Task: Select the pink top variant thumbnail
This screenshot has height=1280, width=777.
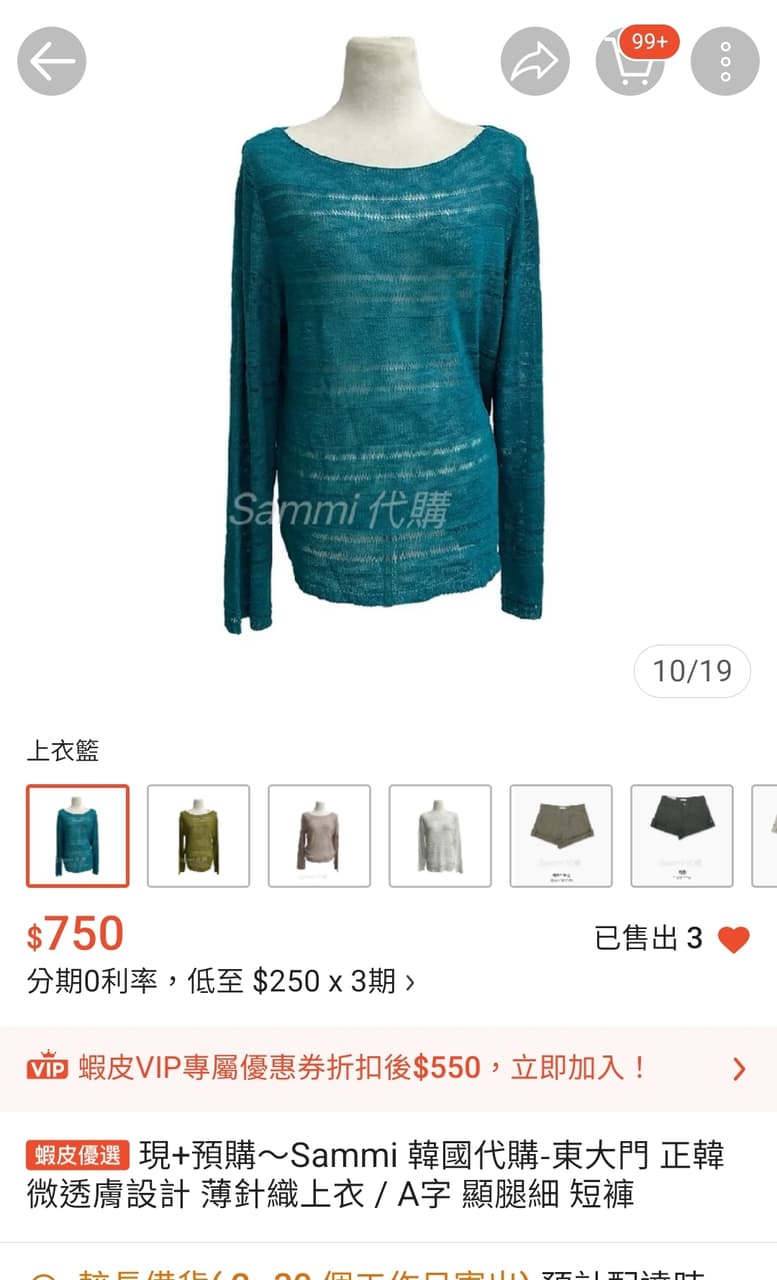Action: (x=319, y=836)
